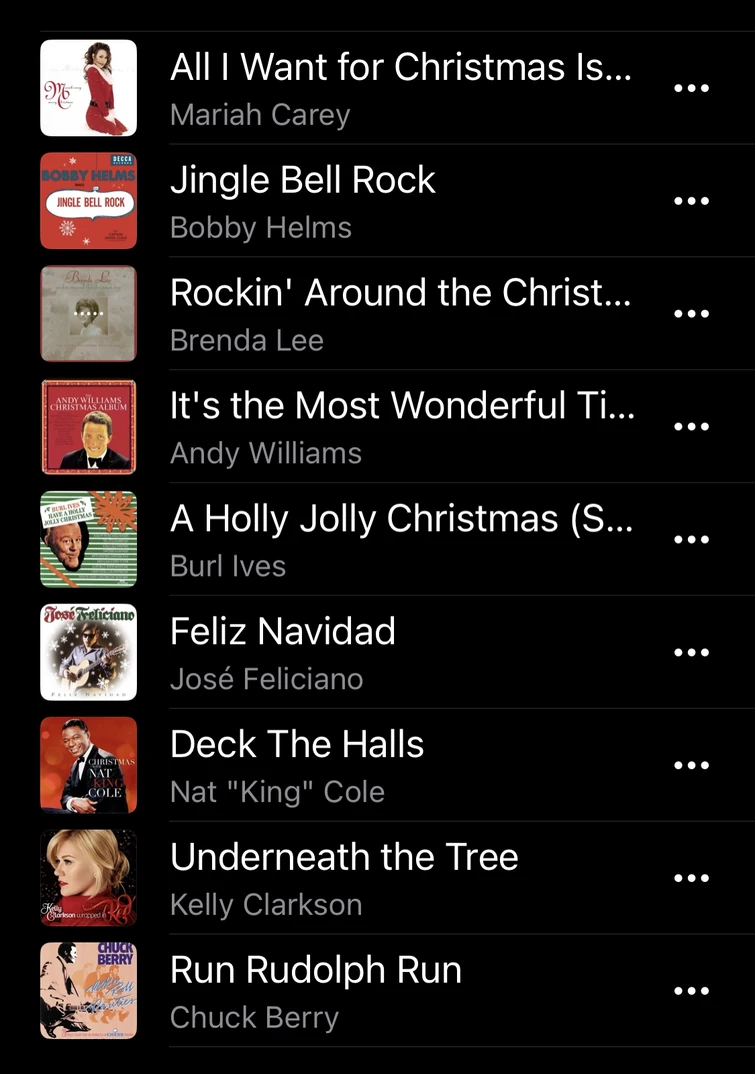Select the Burl Ives album artwork
The height and width of the screenshot is (1074, 755).
[88, 539]
